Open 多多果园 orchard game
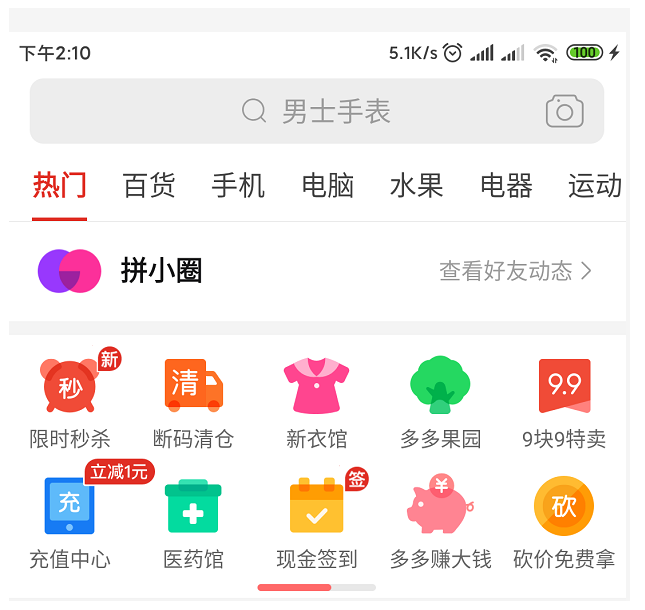This screenshot has height=610, width=645. 440,402
